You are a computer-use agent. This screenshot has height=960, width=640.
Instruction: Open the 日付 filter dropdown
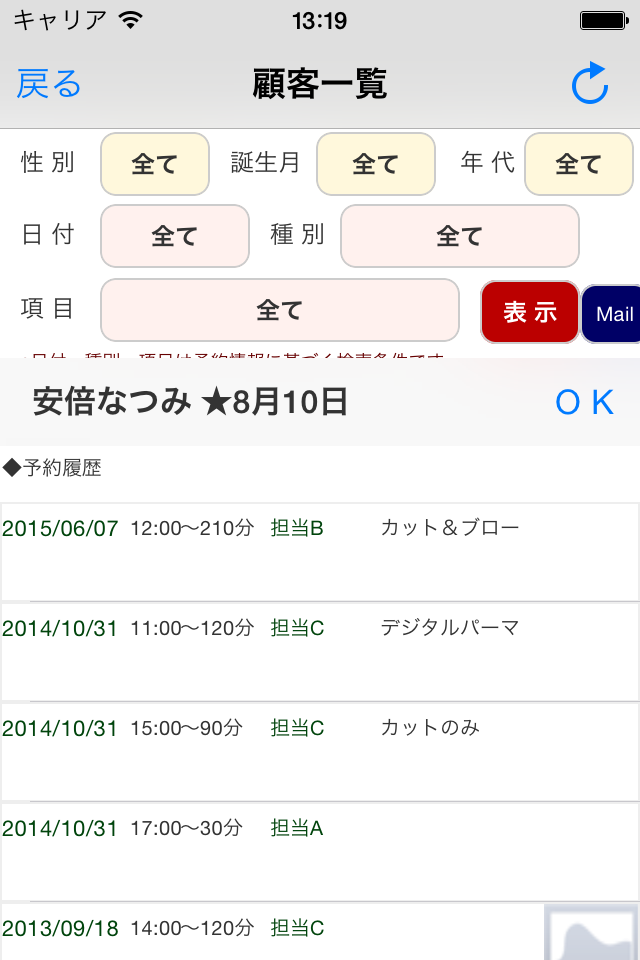175,236
